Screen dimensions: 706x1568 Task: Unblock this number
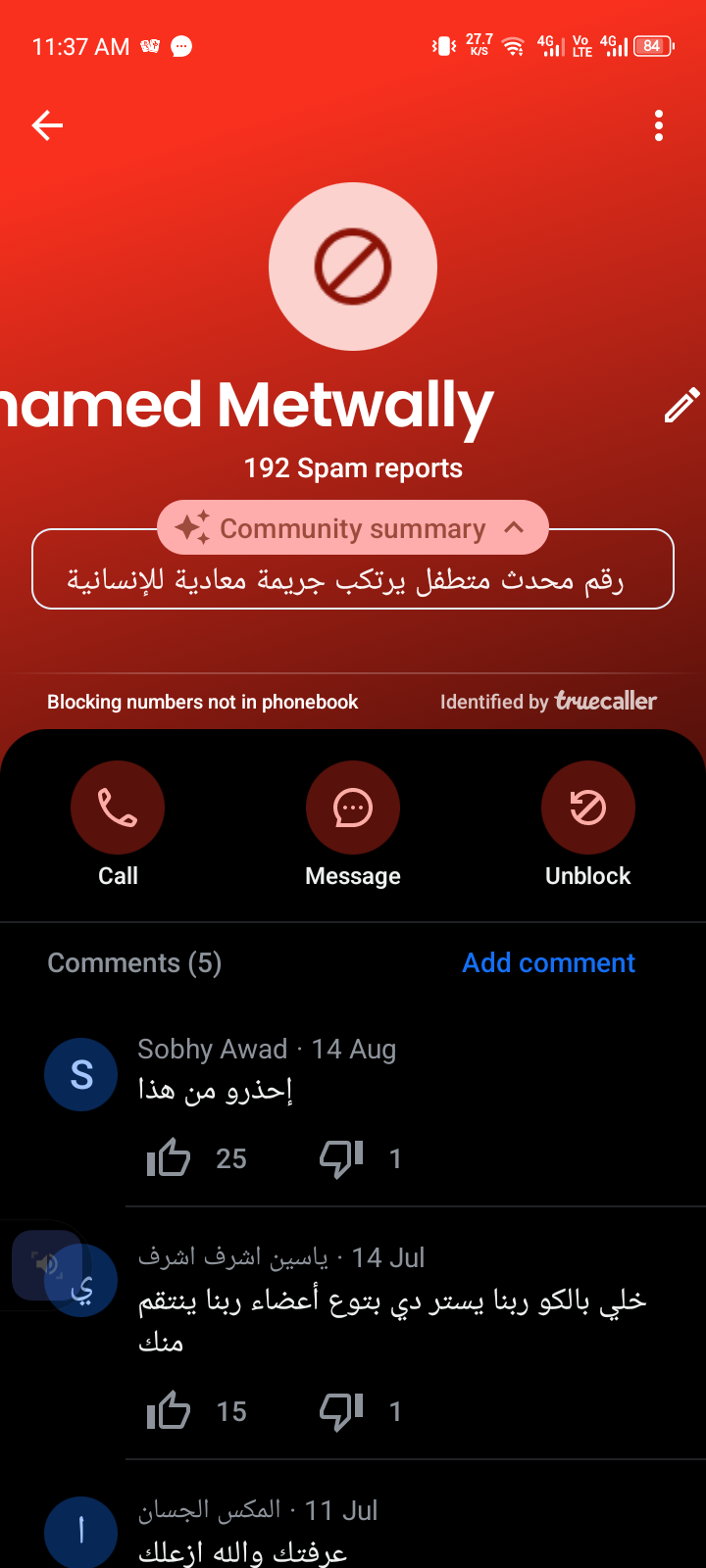click(588, 808)
